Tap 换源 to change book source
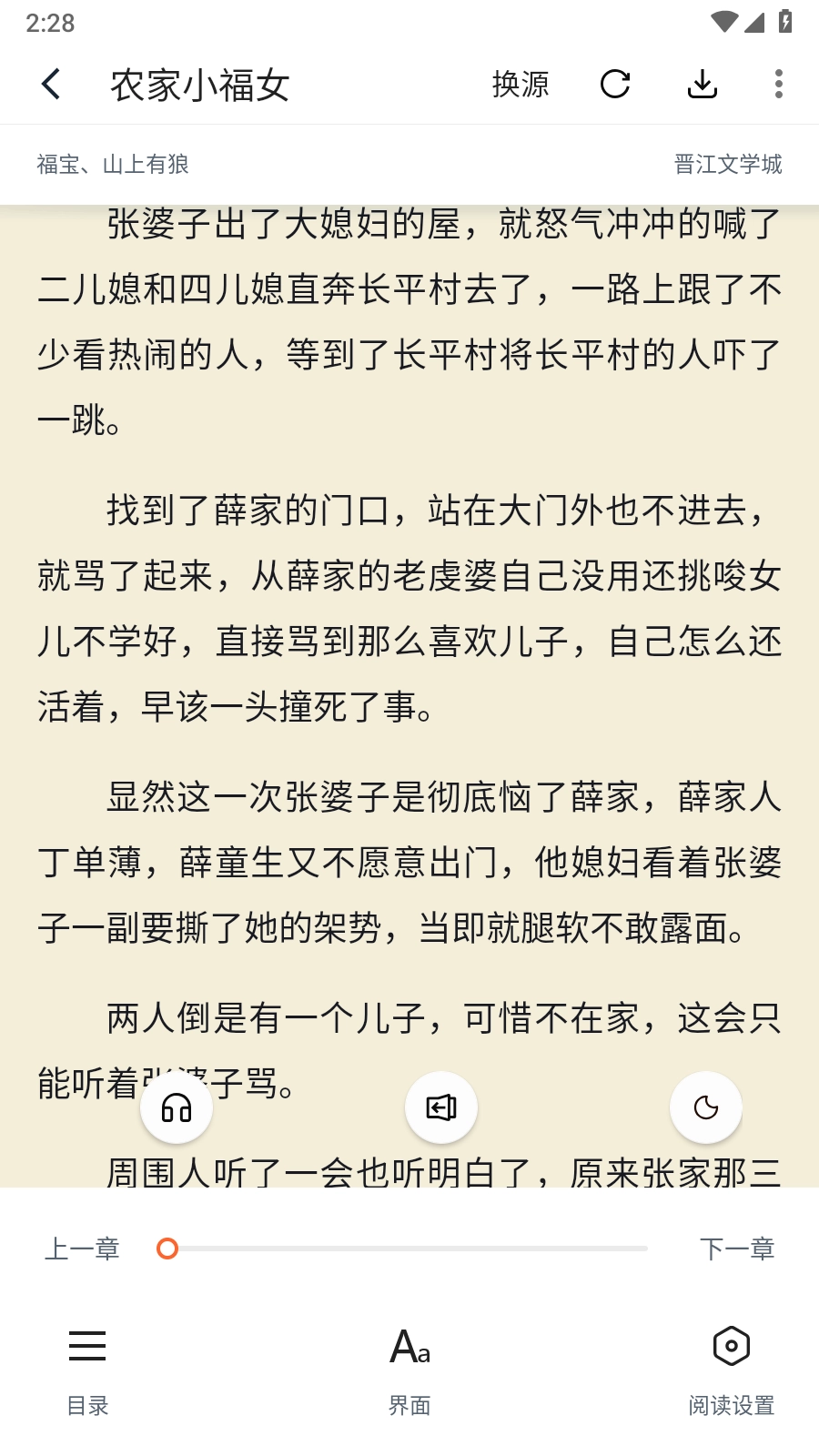Image resolution: width=819 pixels, height=1456 pixels. [521, 85]
